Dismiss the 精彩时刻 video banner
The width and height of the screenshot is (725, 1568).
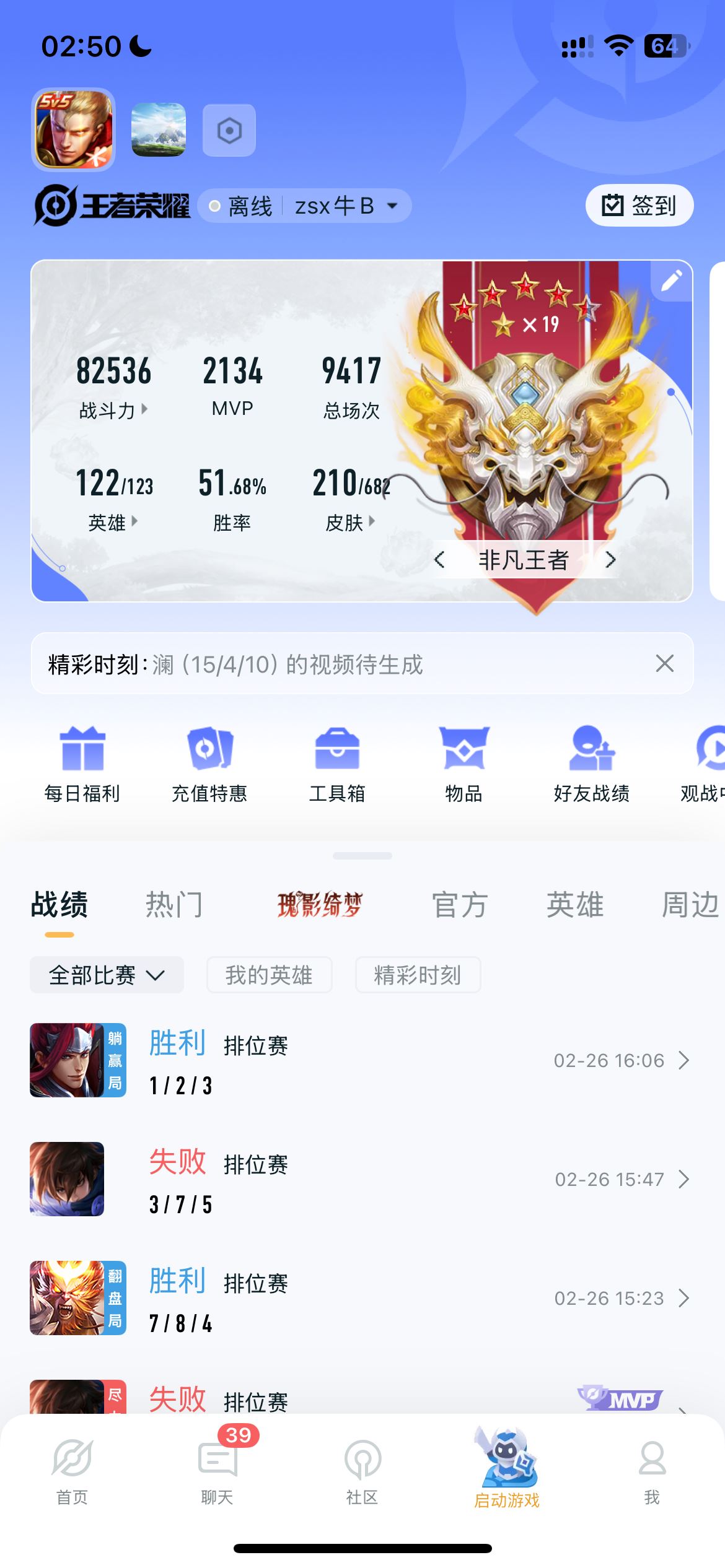(664, 663)
